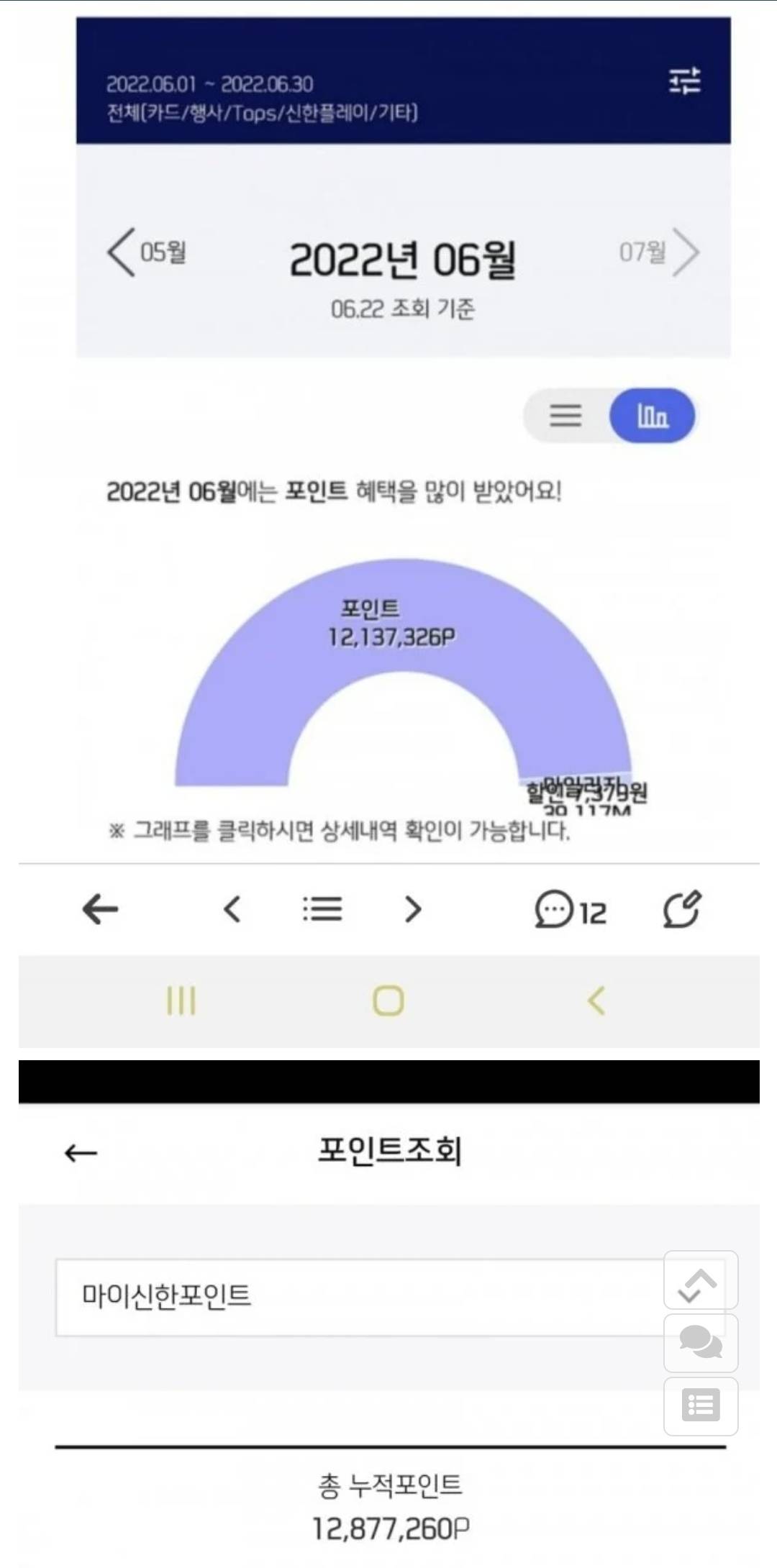The image size is (777, 1568).
Task: Open the post list floating button
Action: [700, 1406]
